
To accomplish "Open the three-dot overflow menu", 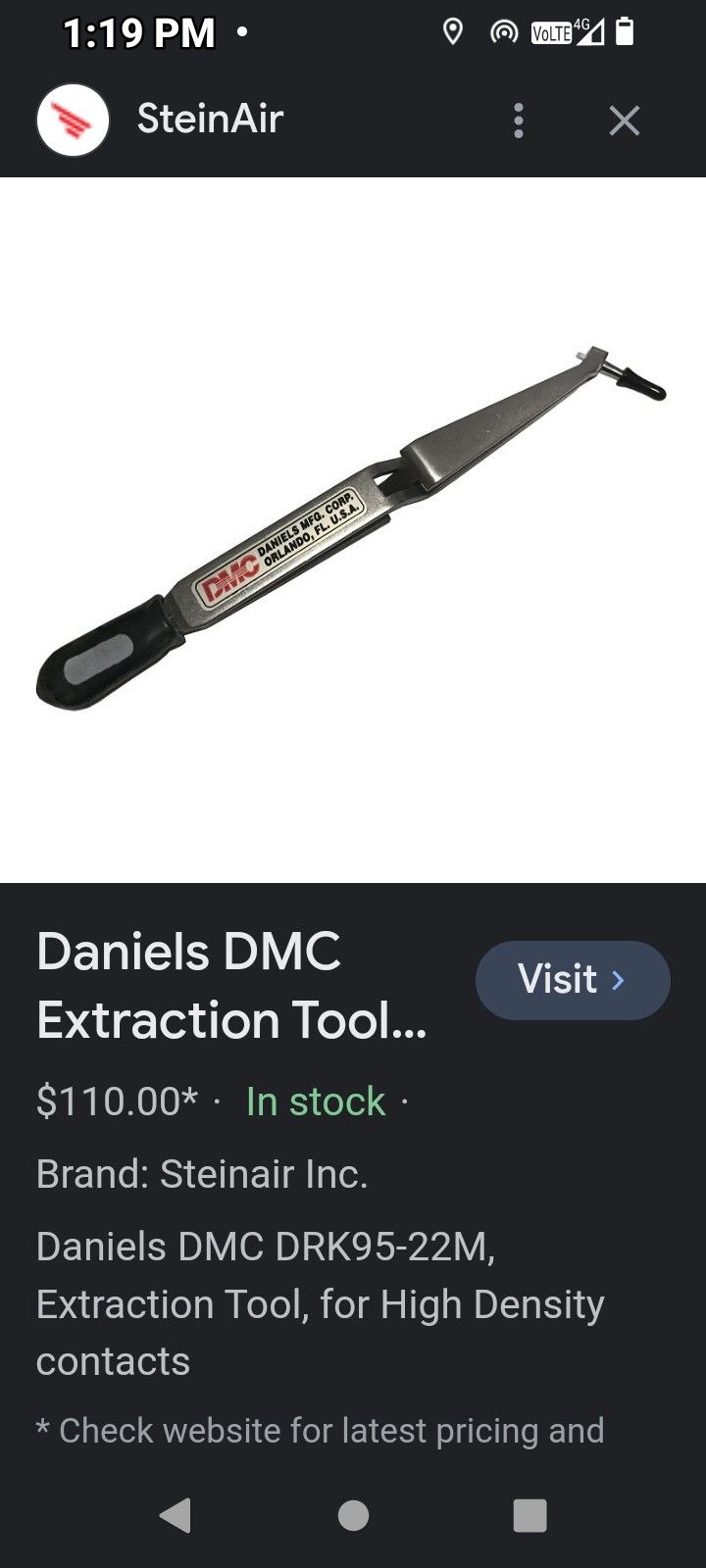I will [x=519, y=121].
